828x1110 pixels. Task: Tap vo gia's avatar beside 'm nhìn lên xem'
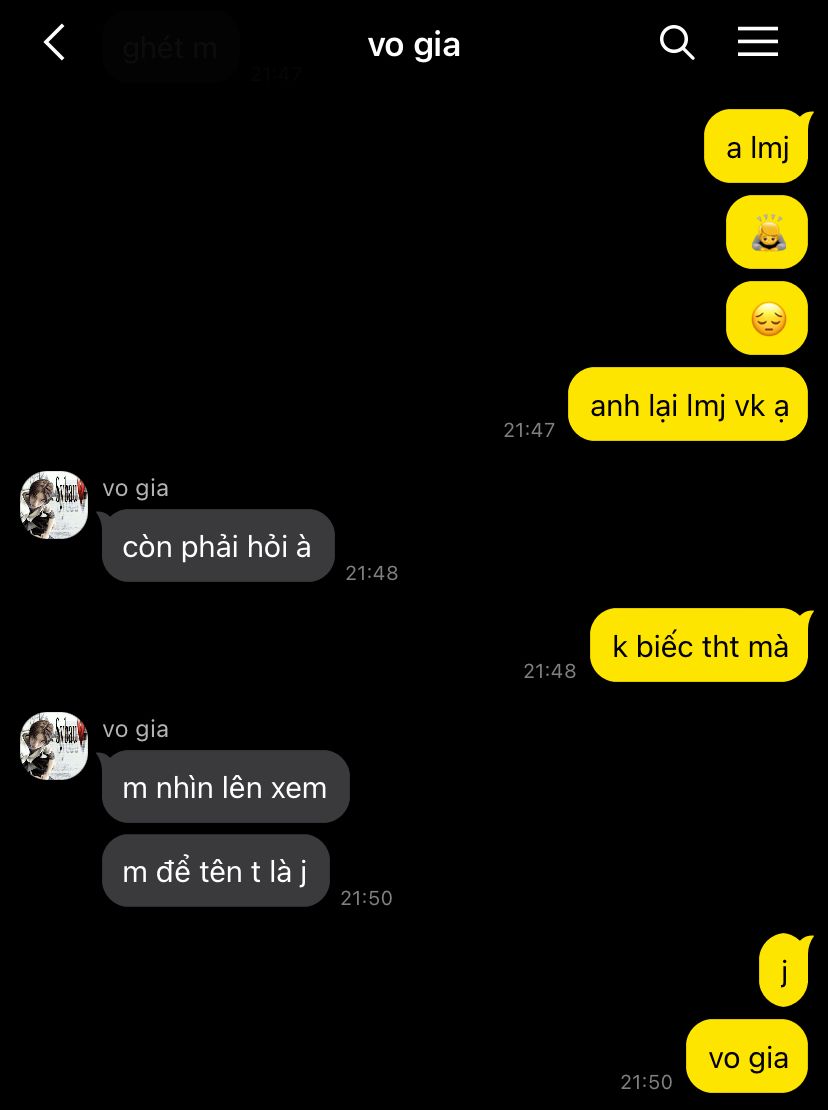pos(54,746)
